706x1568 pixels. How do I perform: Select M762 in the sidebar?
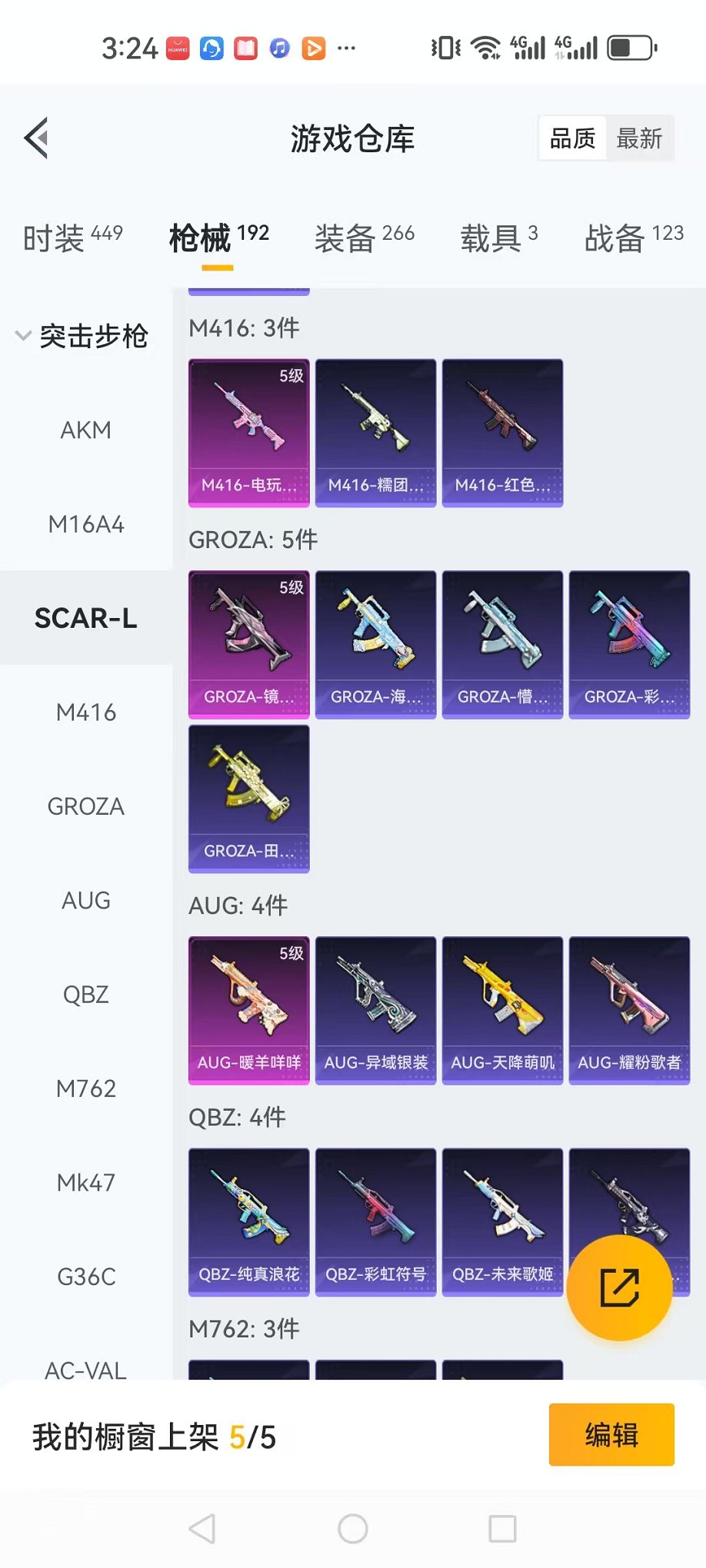[85, 1088]
